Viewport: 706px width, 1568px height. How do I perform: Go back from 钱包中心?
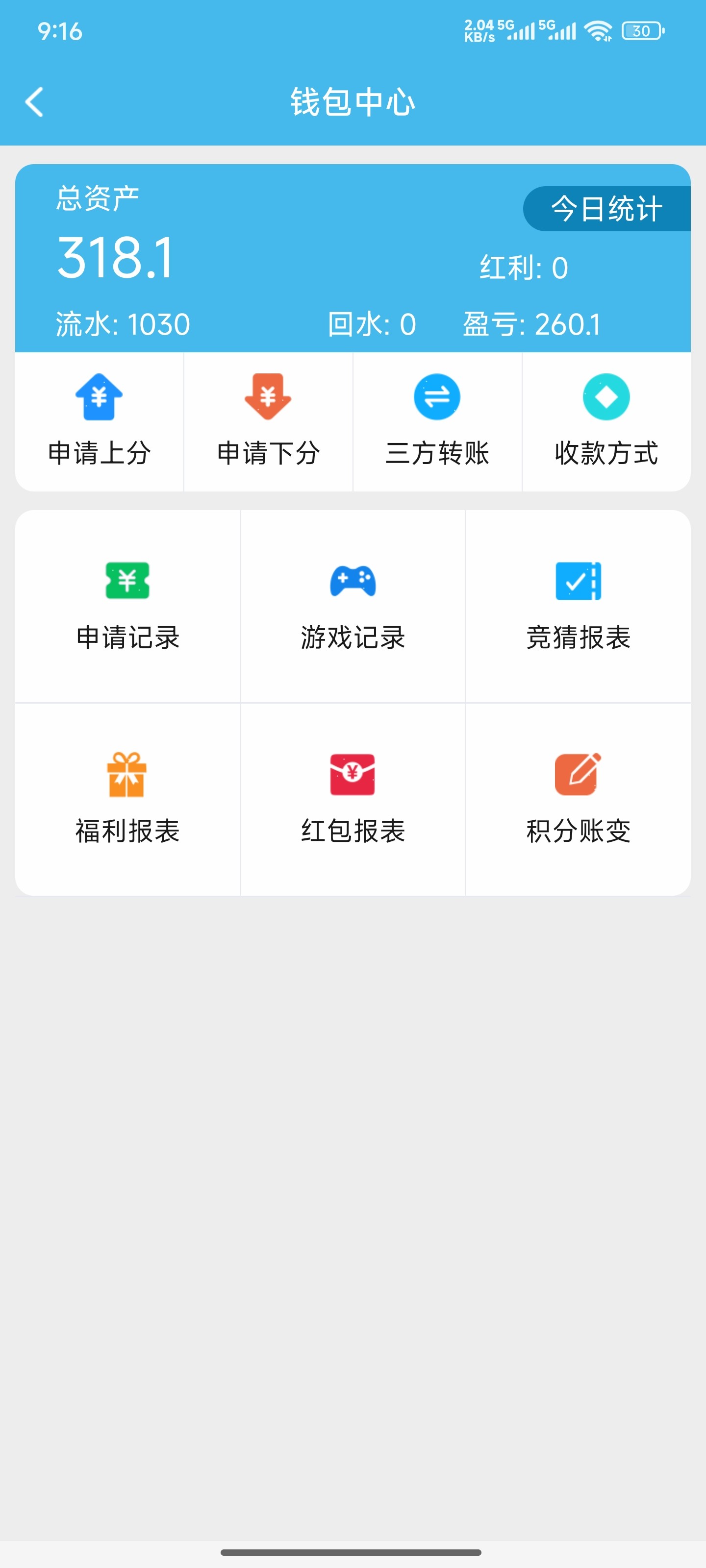tap(35, 101)
